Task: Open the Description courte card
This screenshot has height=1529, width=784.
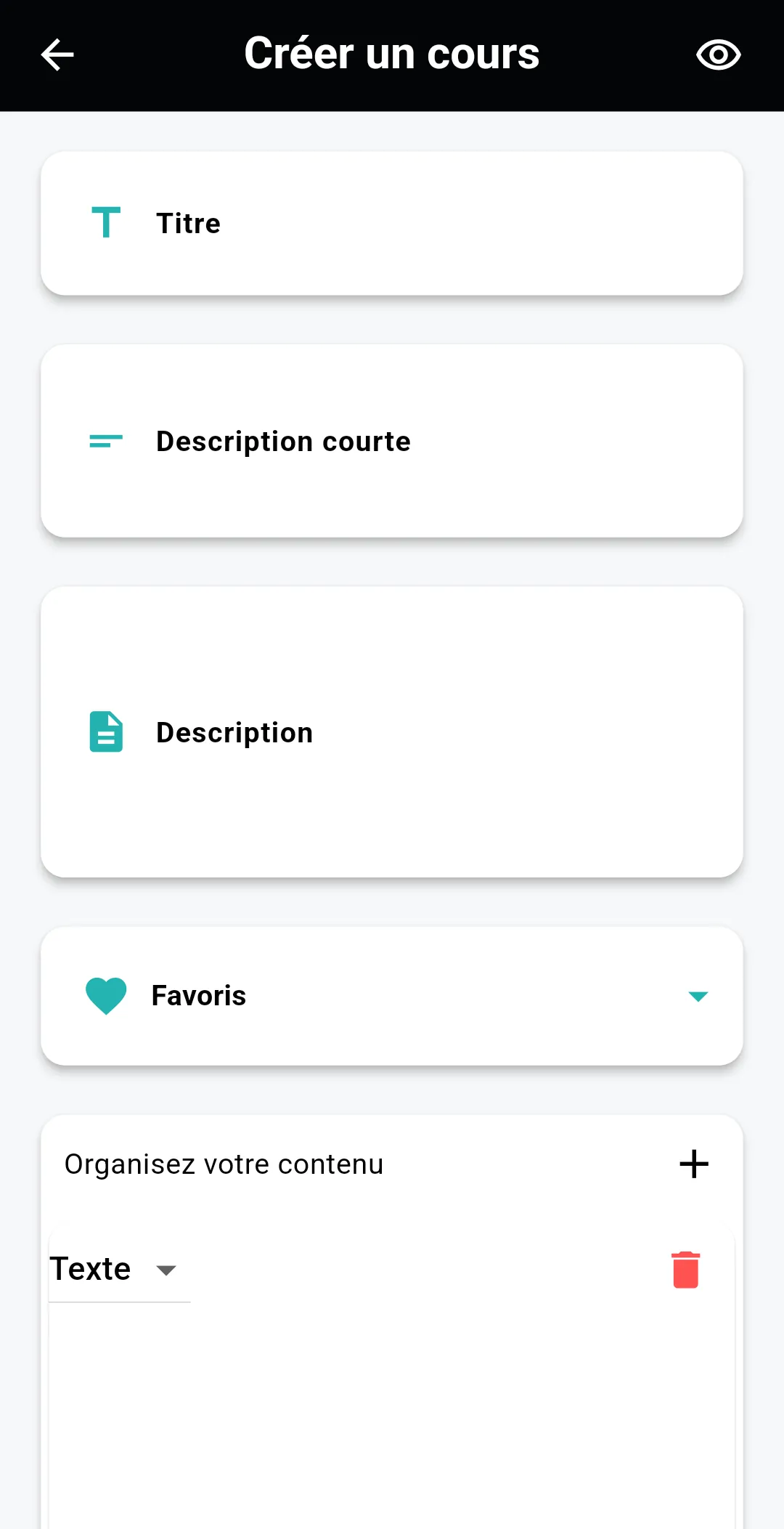Action: pyautogui.click(x=392, y=440)
